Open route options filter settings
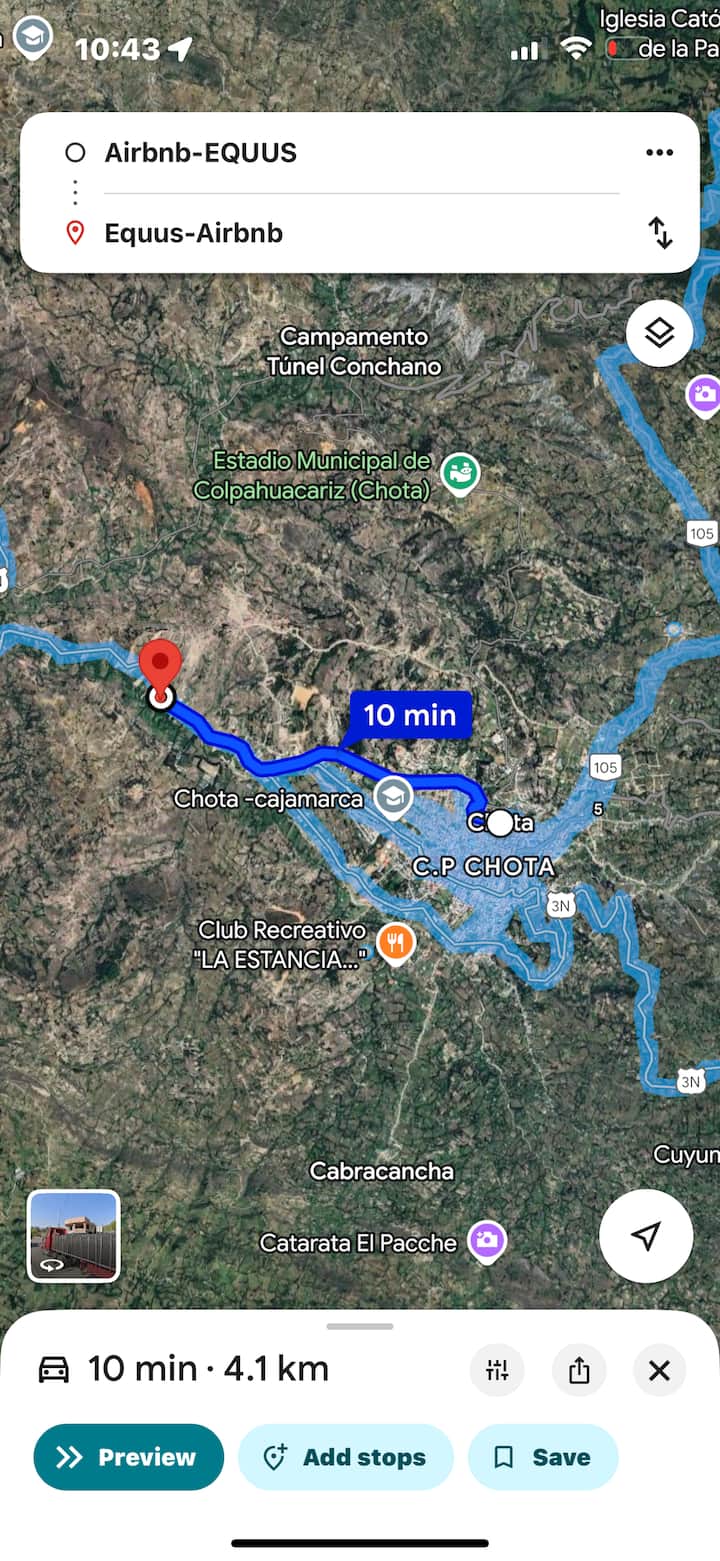Screen dimensions: 720x1561 coord(497,1369)
